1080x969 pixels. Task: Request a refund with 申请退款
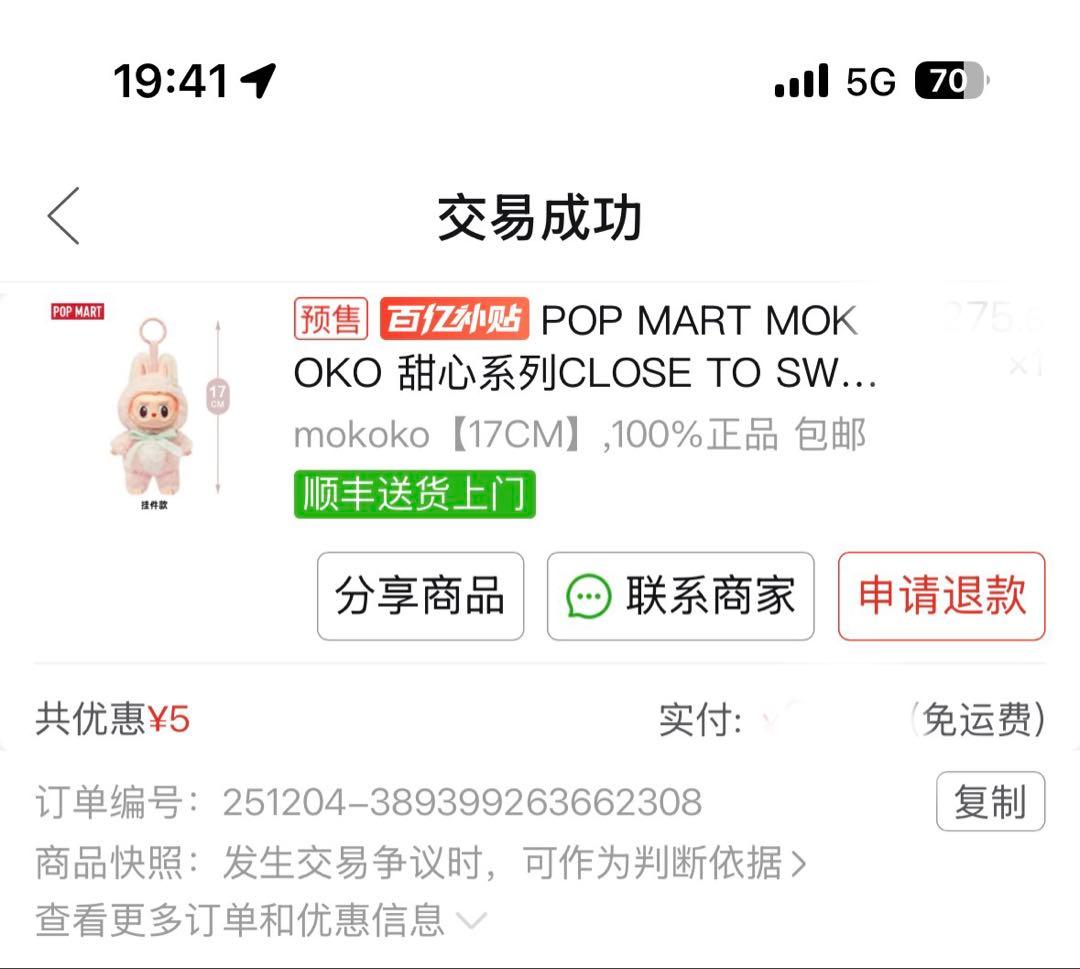(941, 596)
